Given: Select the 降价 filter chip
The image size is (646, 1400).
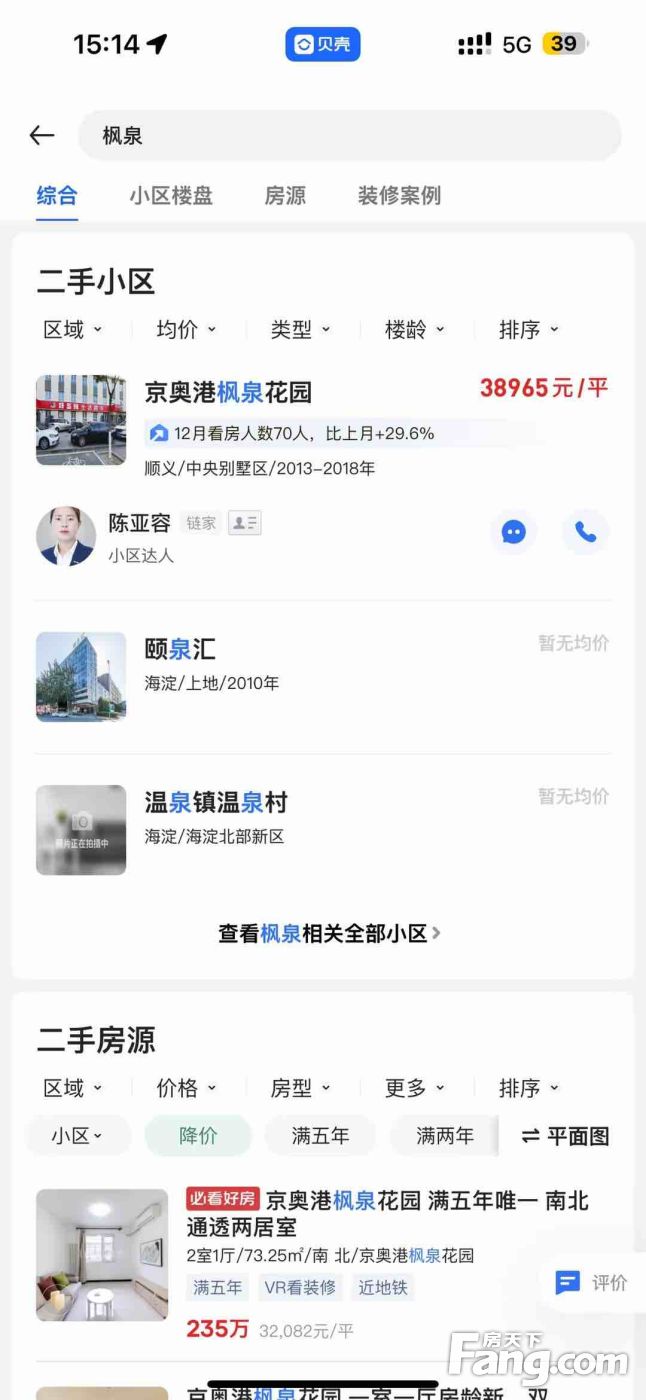Looking at the screenshot, I should point(198,1136).
